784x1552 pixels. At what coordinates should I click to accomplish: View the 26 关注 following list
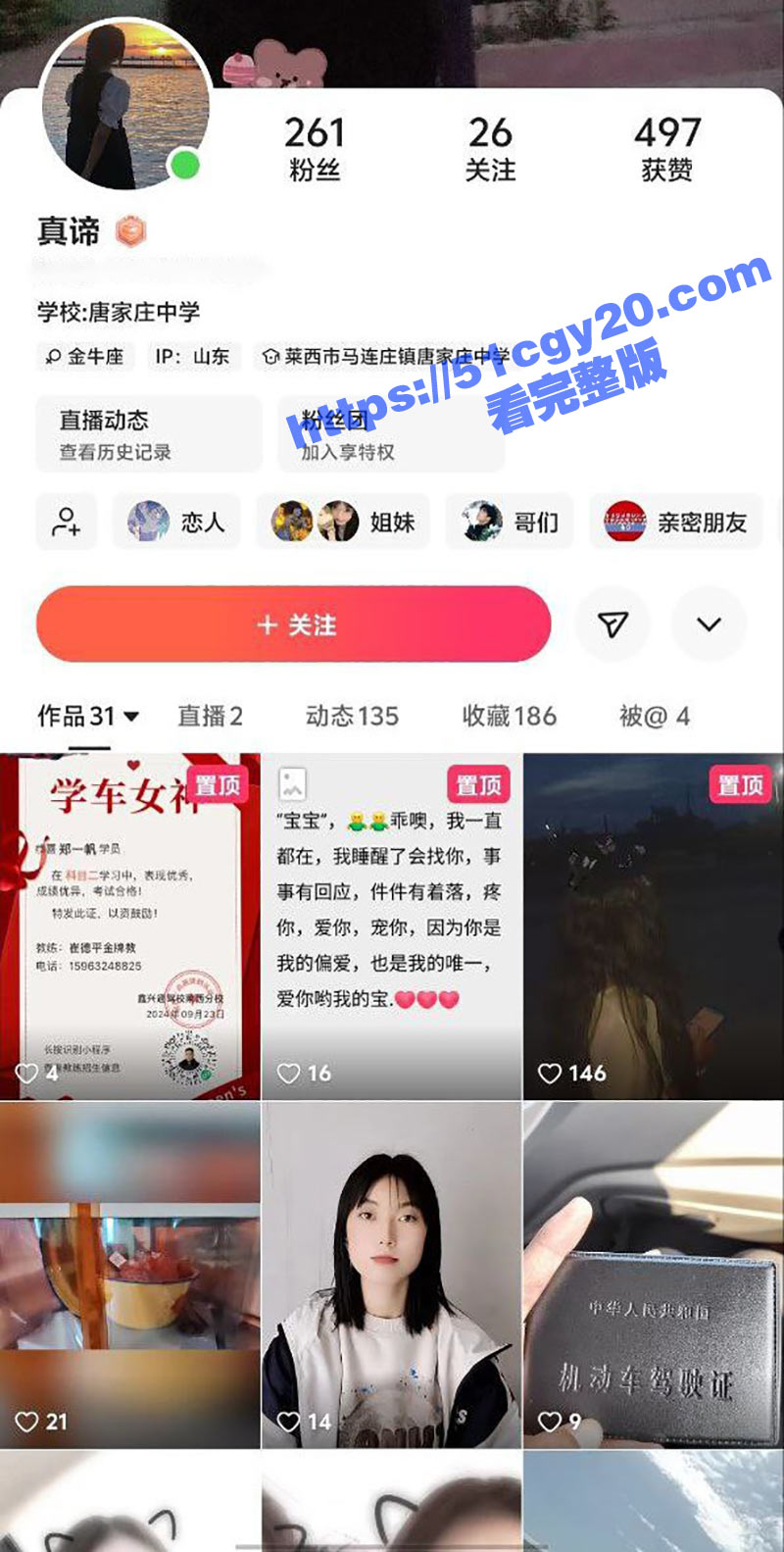click(x=490, y=149)
